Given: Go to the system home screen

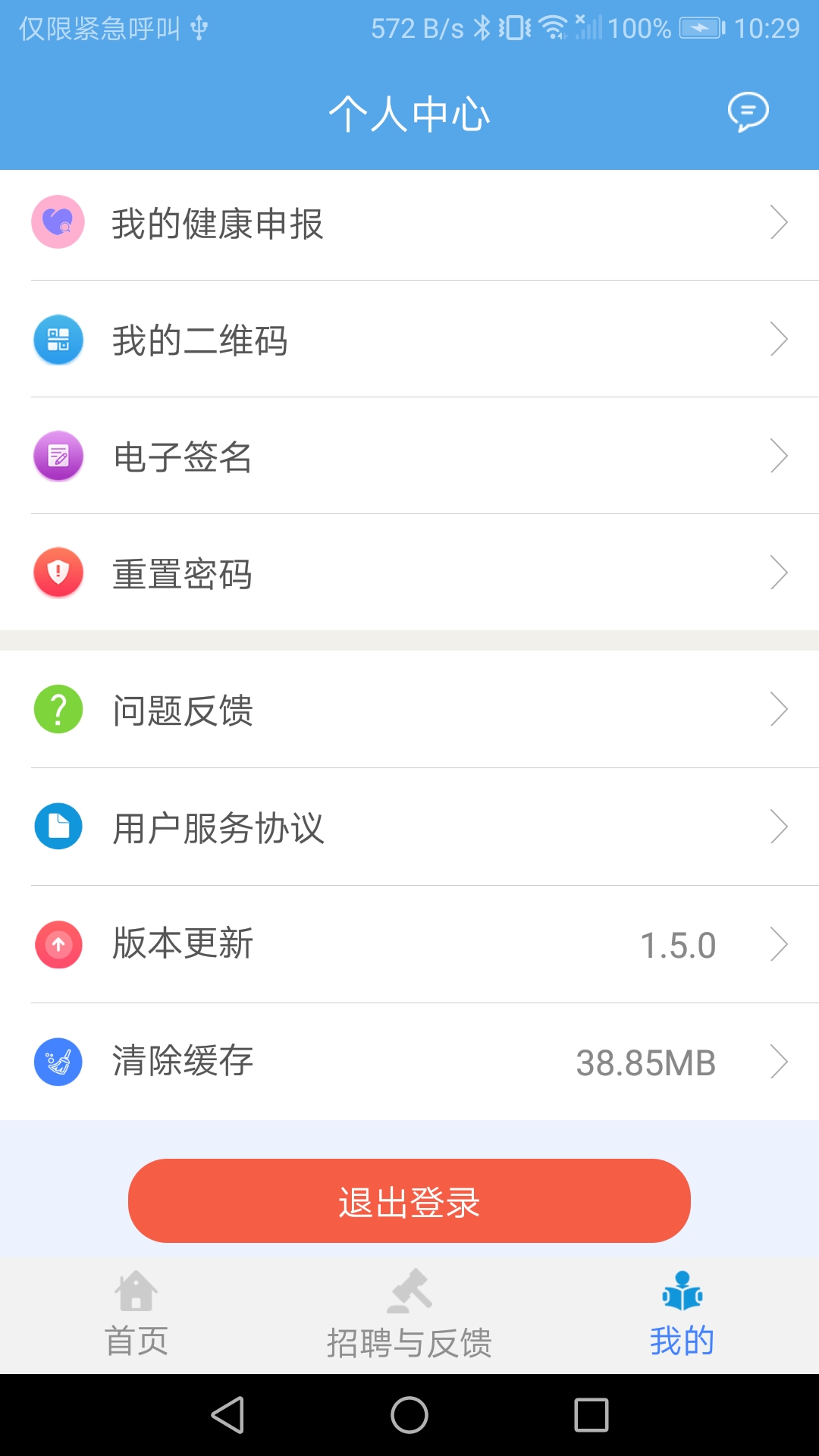Looking at the screenshot, I should [409, 1415].
